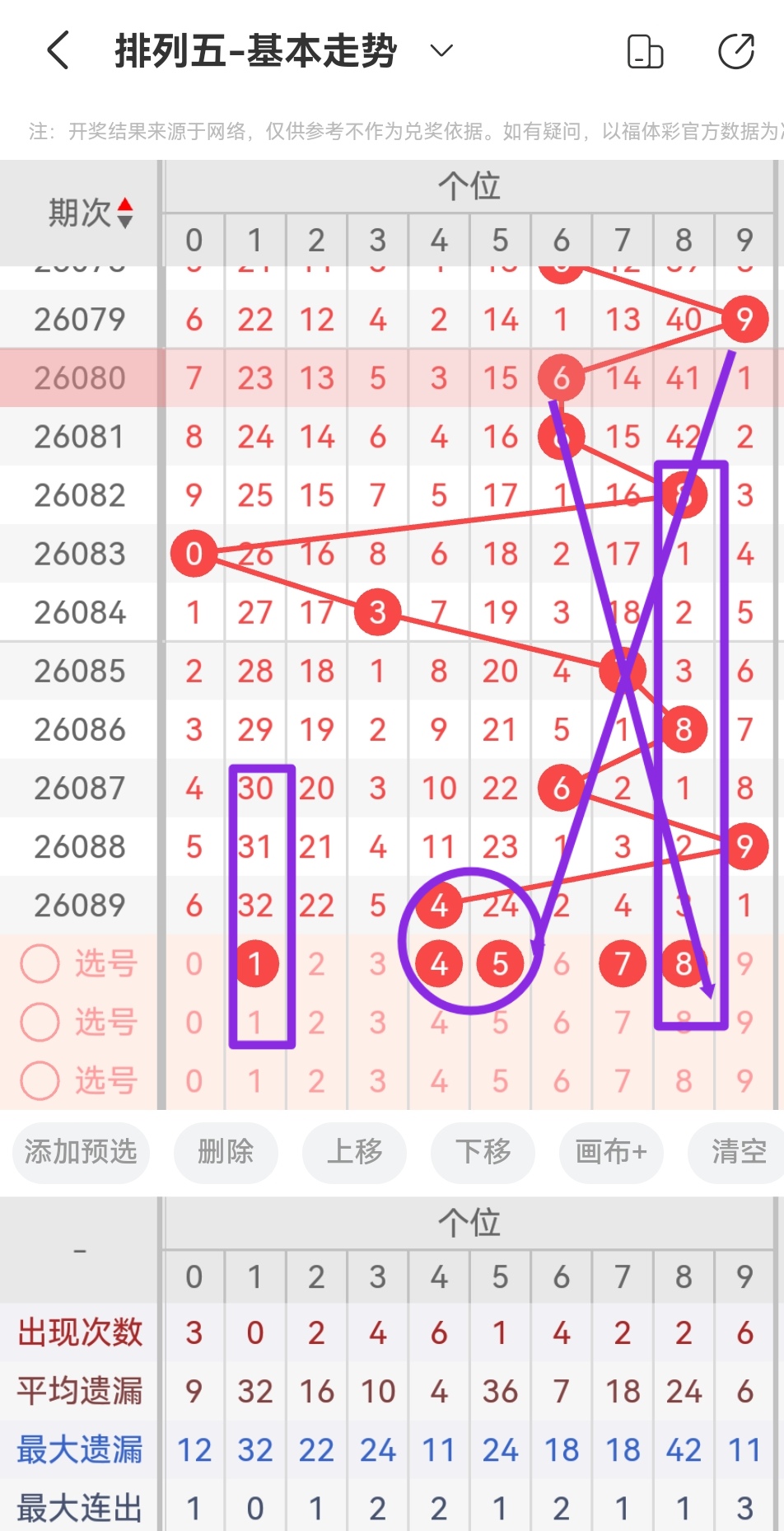This screenshot has height=1531, width=784.
Task: Select number 5 in the first 选号 row
Action: point(500,962)
